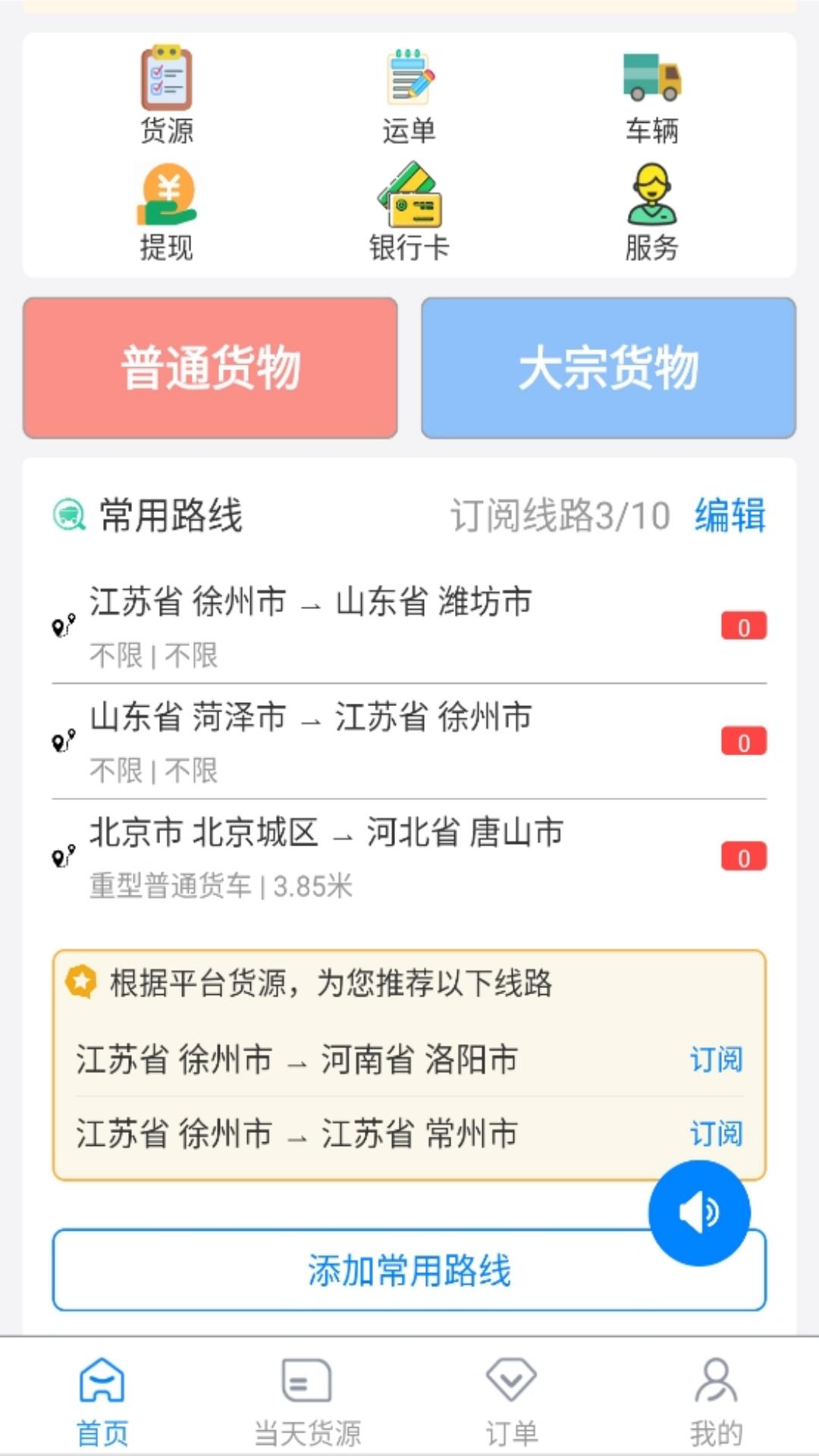Screen dimensions: 819x1456
Task: Check subscription count 订阅线路3/10 indicator
Action: [561, 516]
